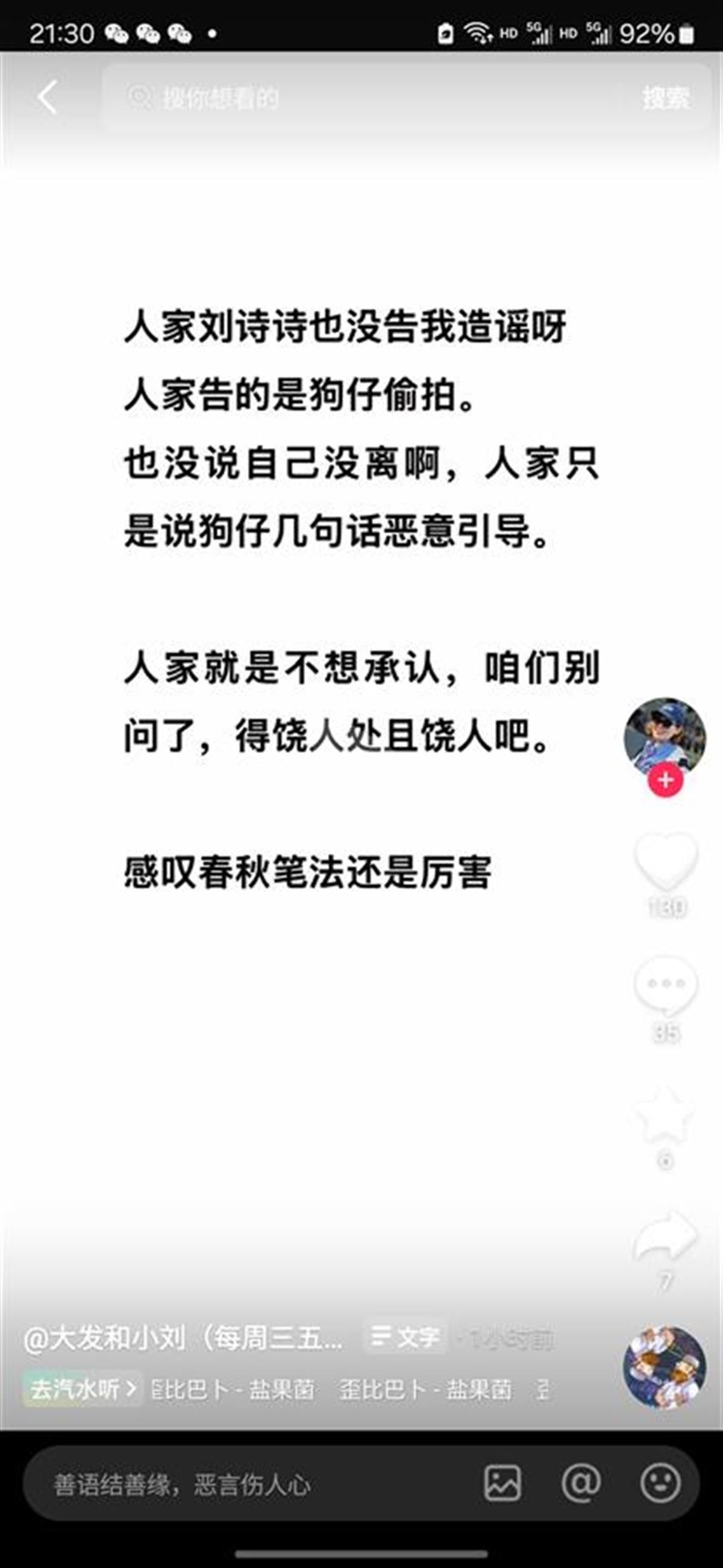Tap the 搜索 button
Image resolution: width=723 pixels, height=1568 pixels.
pos(666,98)
